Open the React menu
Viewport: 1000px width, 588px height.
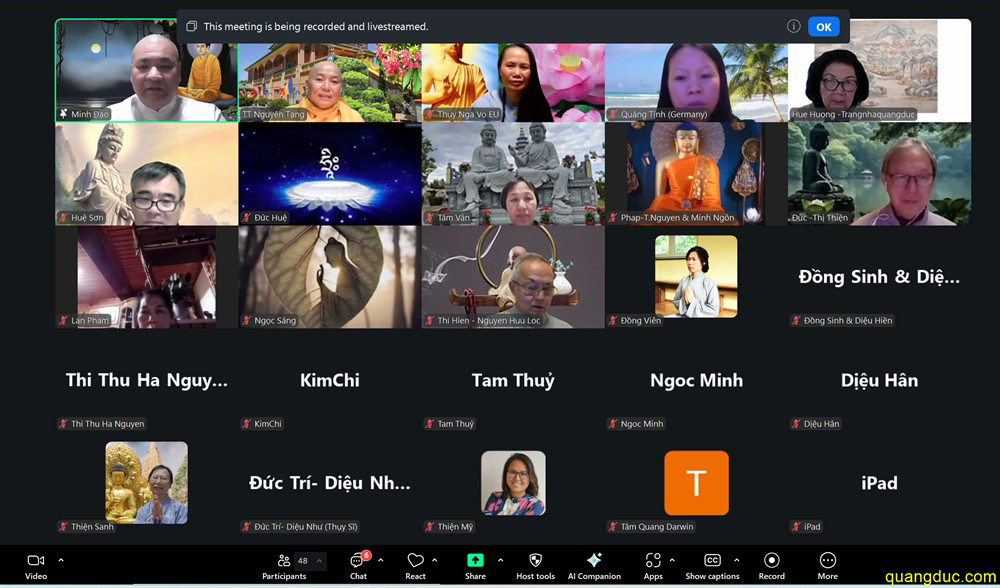pos(415,565)
